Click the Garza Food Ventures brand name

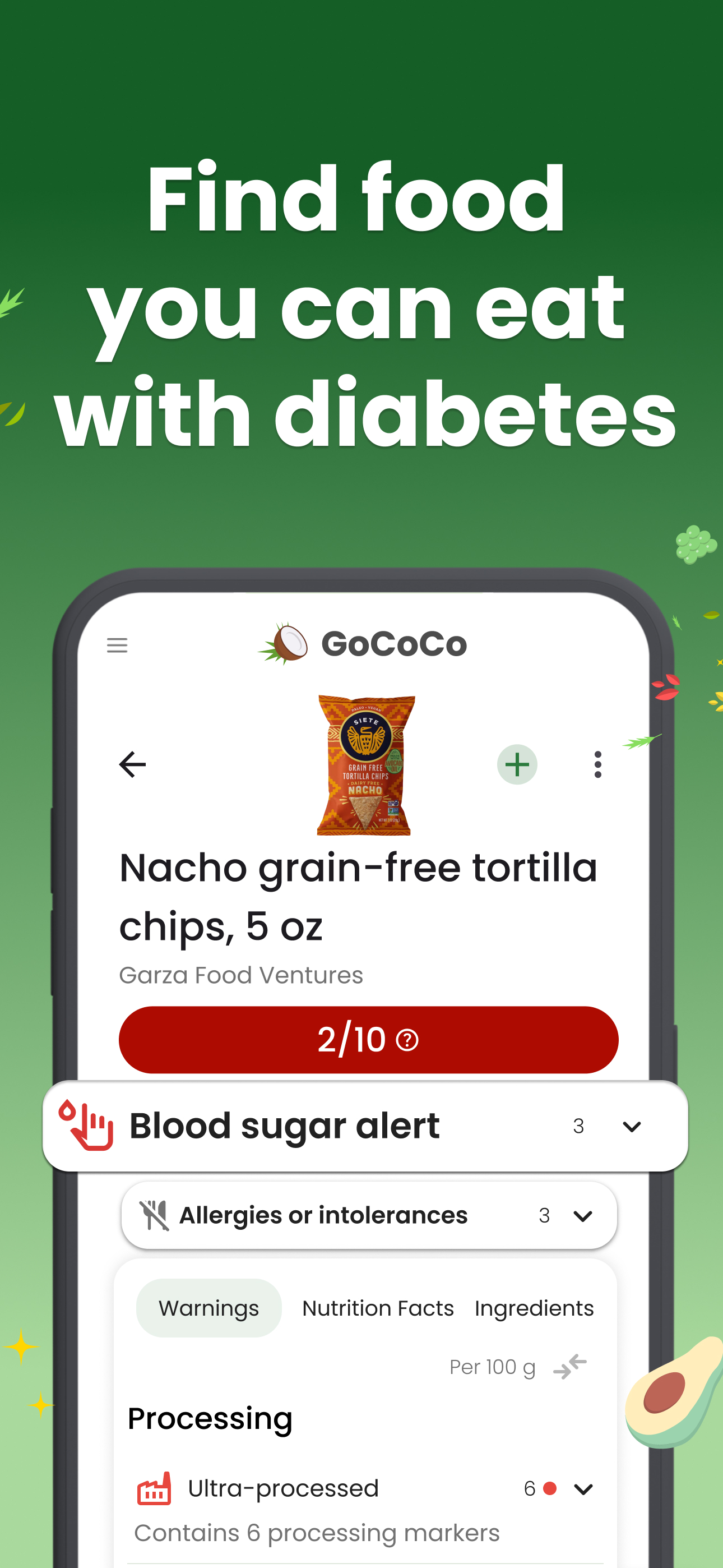coord(241,974)
